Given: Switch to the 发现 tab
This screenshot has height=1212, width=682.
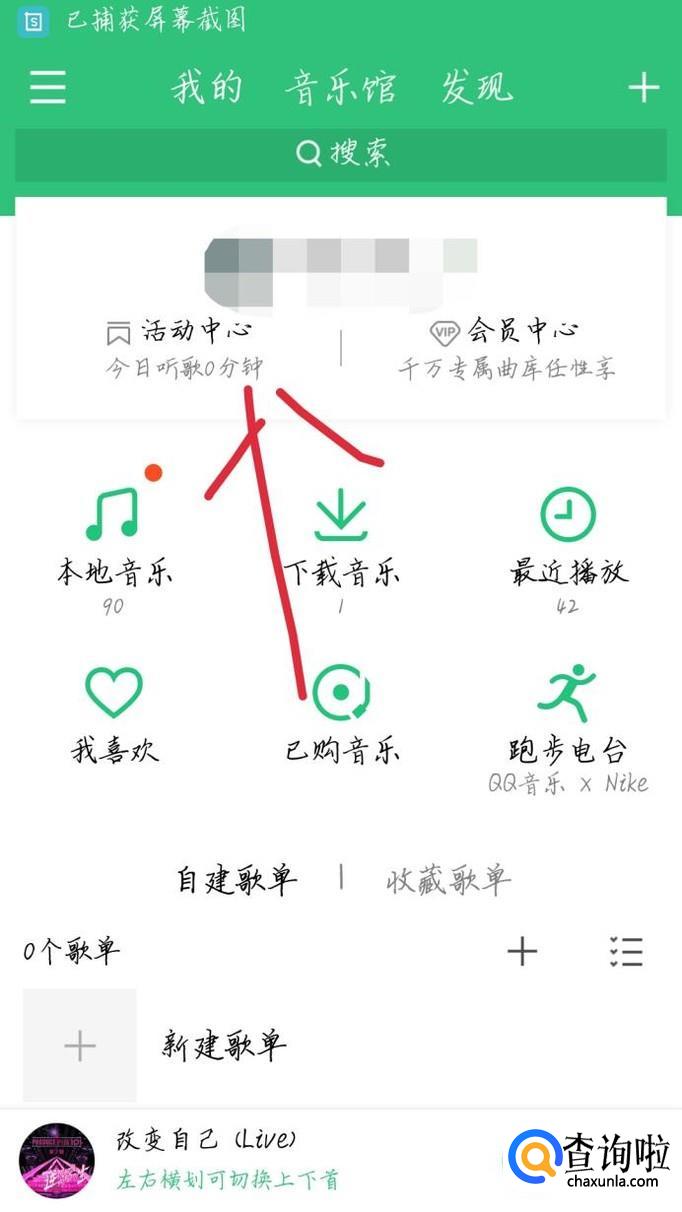Looking at the screenshot, I should click(x=477, y=88).
